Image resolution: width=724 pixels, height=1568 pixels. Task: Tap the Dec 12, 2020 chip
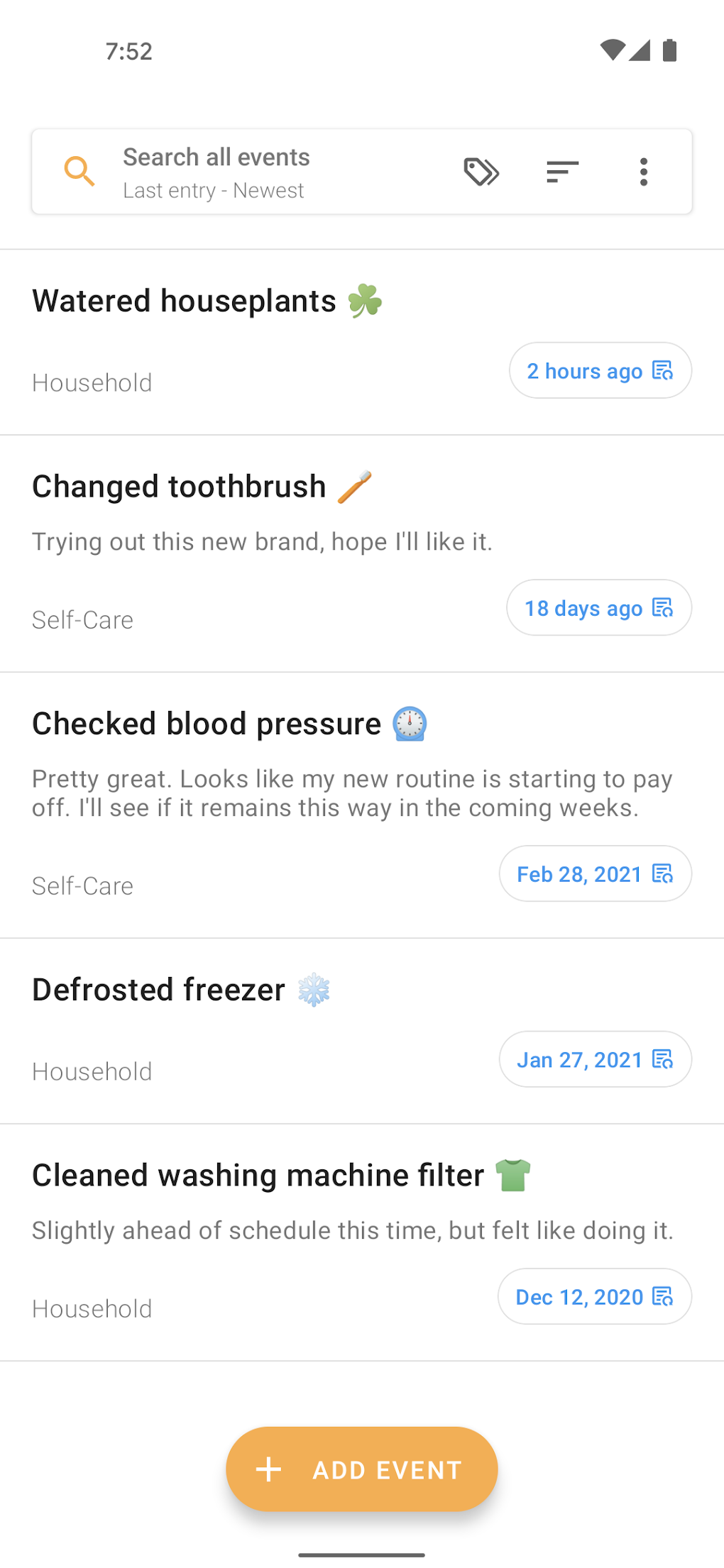point(594,1297)
